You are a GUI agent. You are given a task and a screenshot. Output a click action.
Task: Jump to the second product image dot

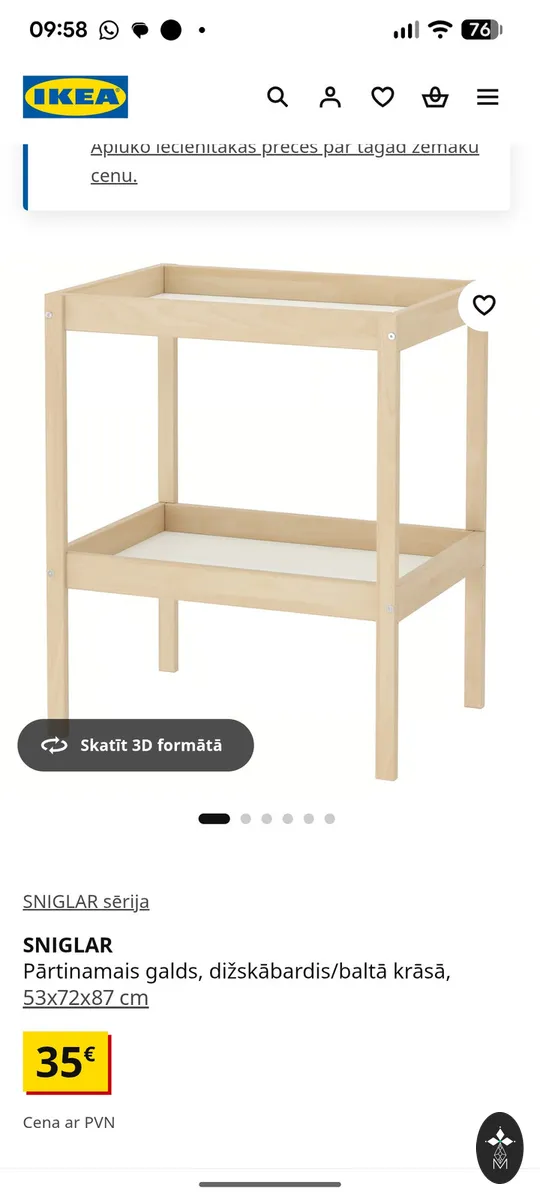[246, 818]
